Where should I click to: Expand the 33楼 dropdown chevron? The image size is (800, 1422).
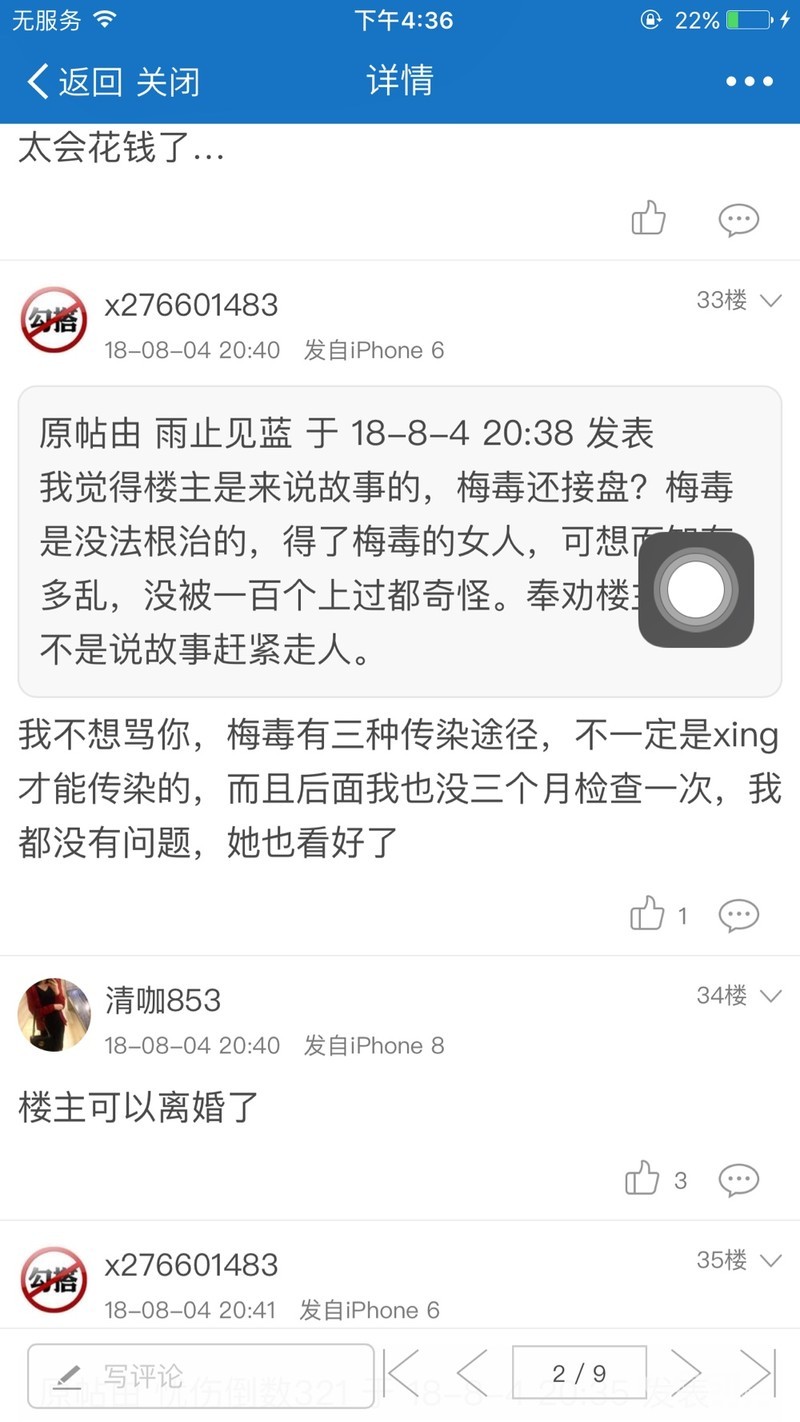(x=770, y=300)
